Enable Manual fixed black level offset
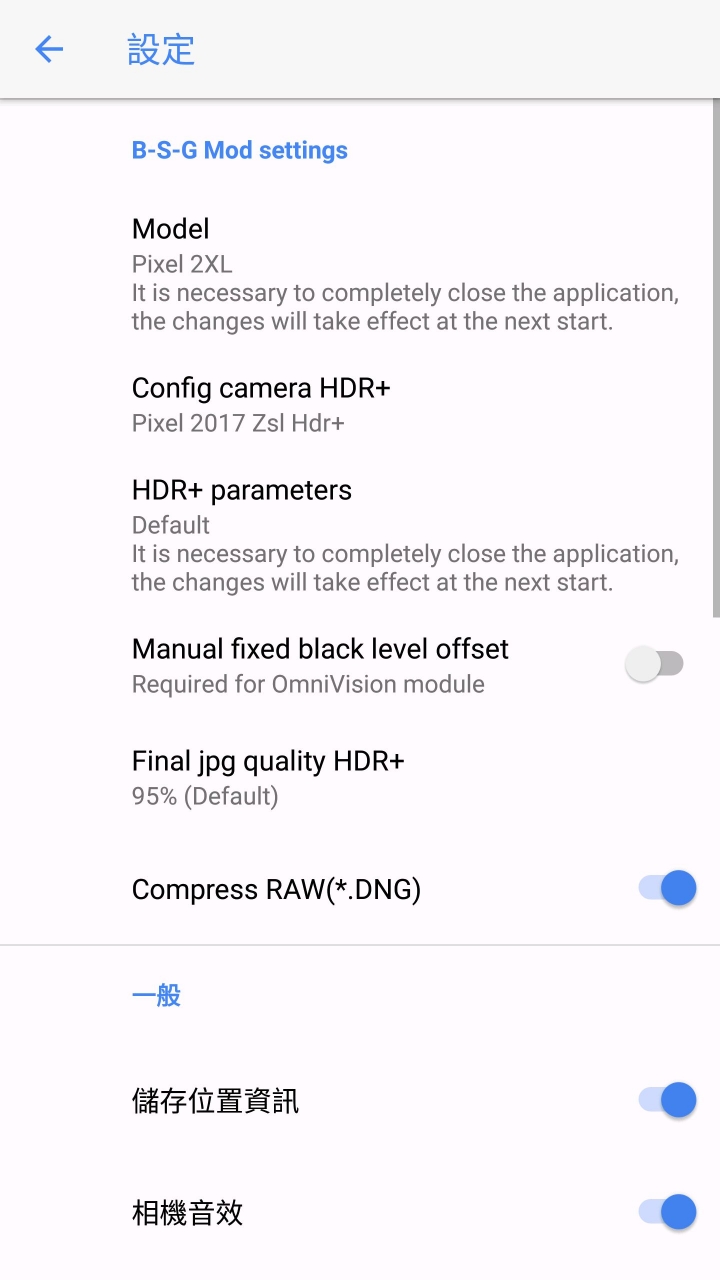The width and height of the screenshot is (720, 1280). point(655,664)
